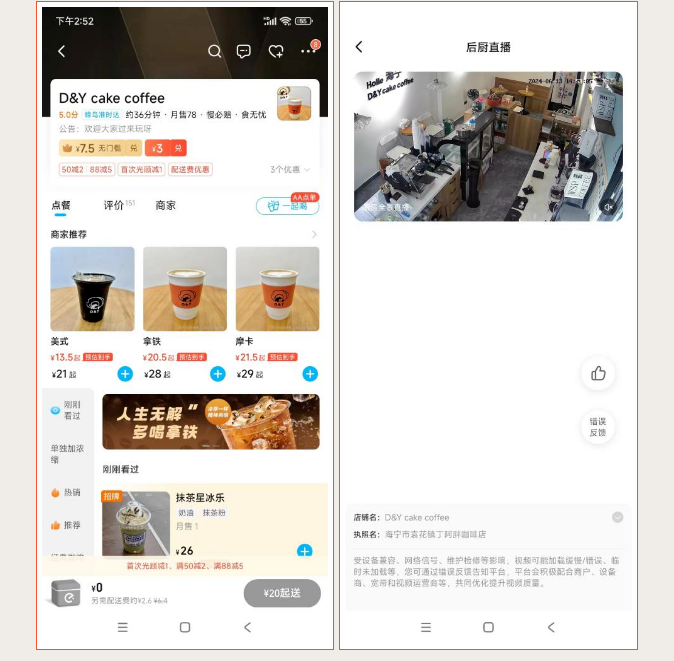
Task: Tap the ¥20起送 checkout button
Action: tap(282, 593)
